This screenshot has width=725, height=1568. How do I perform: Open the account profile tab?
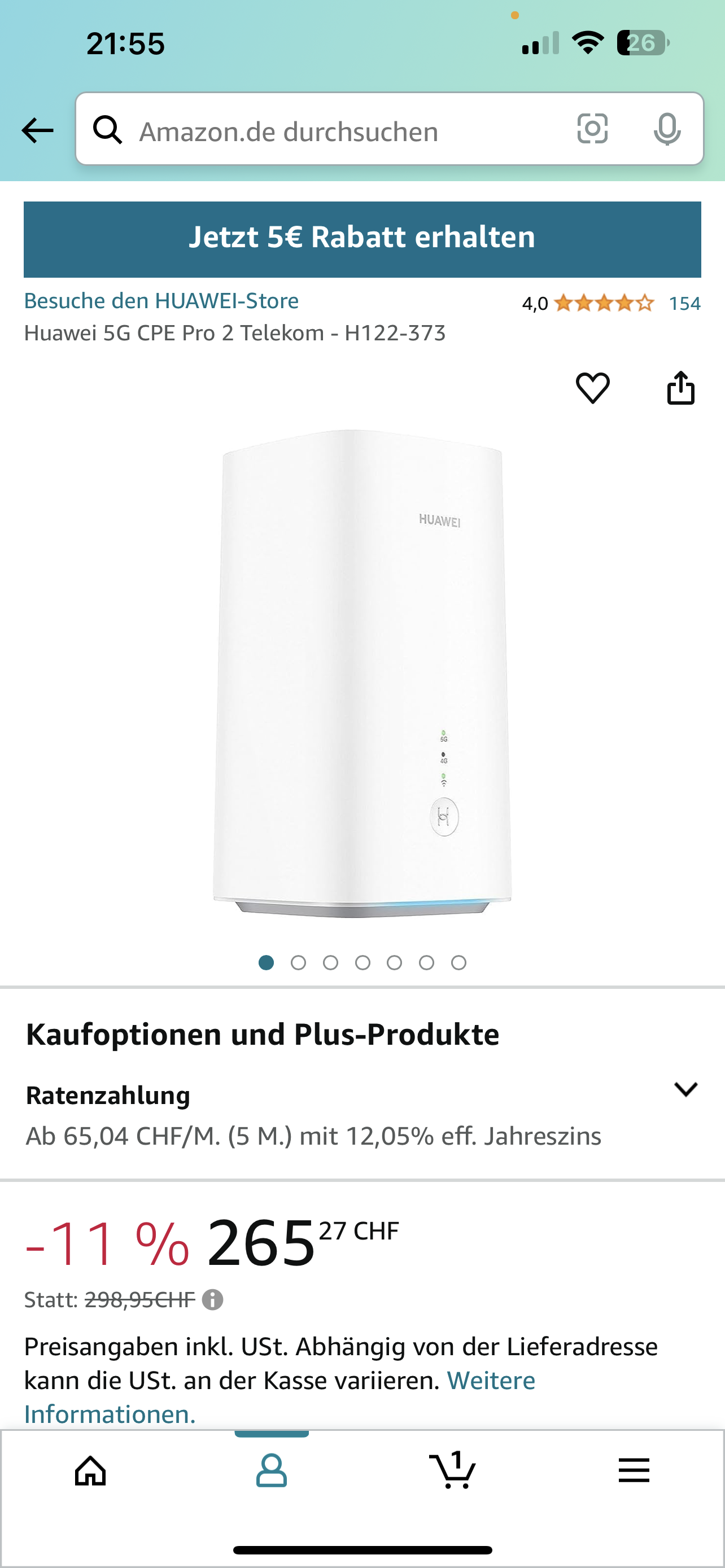tap(272, 1471)
